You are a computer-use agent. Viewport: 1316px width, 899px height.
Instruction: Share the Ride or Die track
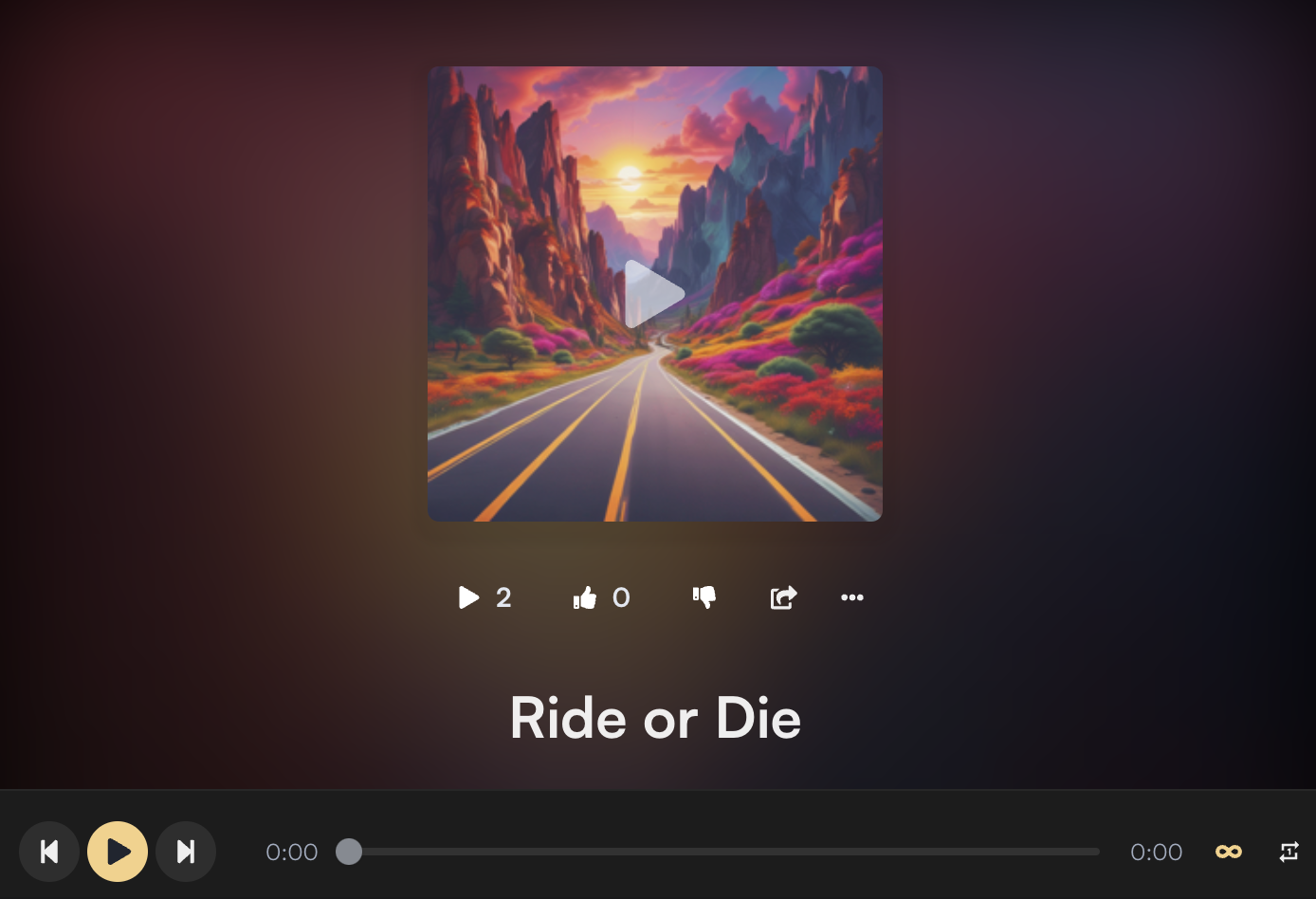click(x=783, y=597)
